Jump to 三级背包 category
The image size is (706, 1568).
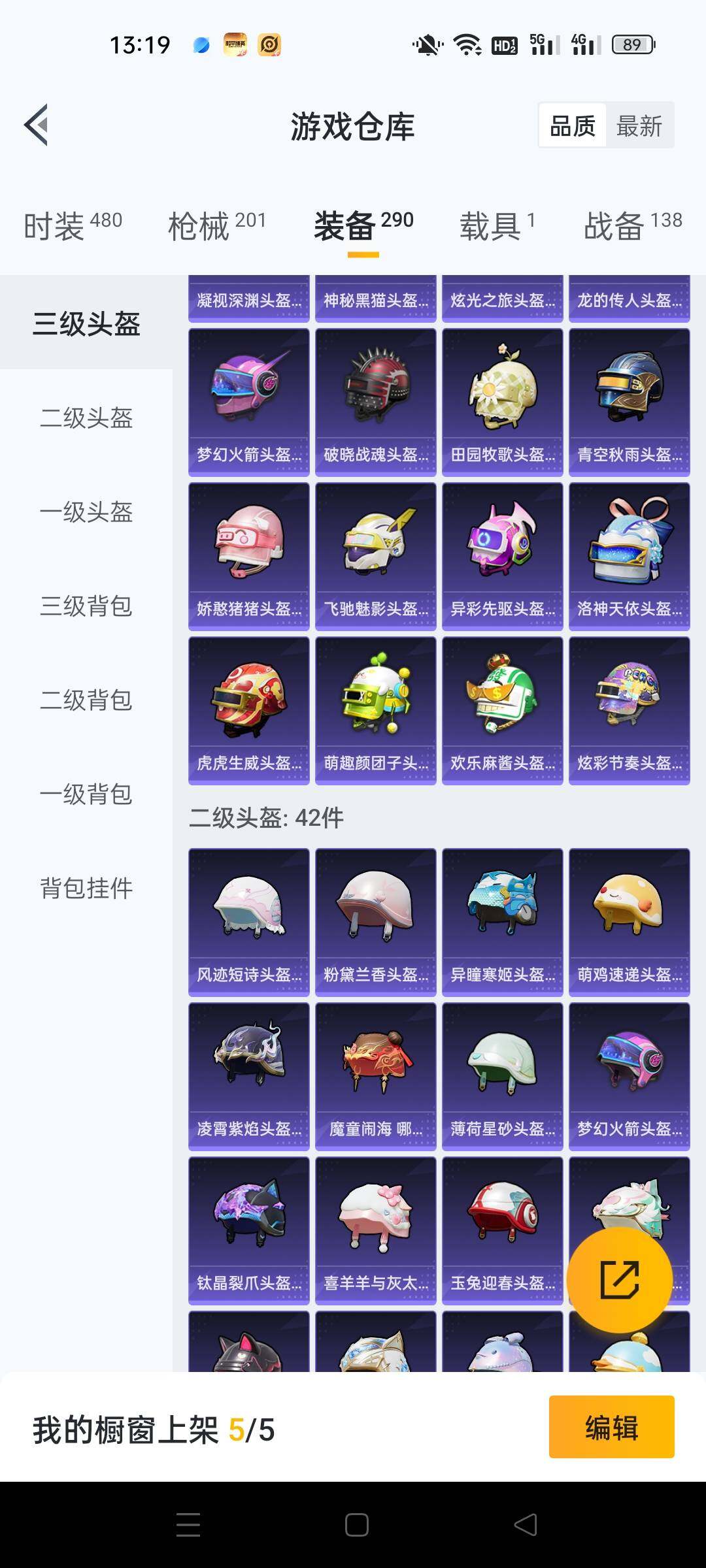tap(86, 606)
